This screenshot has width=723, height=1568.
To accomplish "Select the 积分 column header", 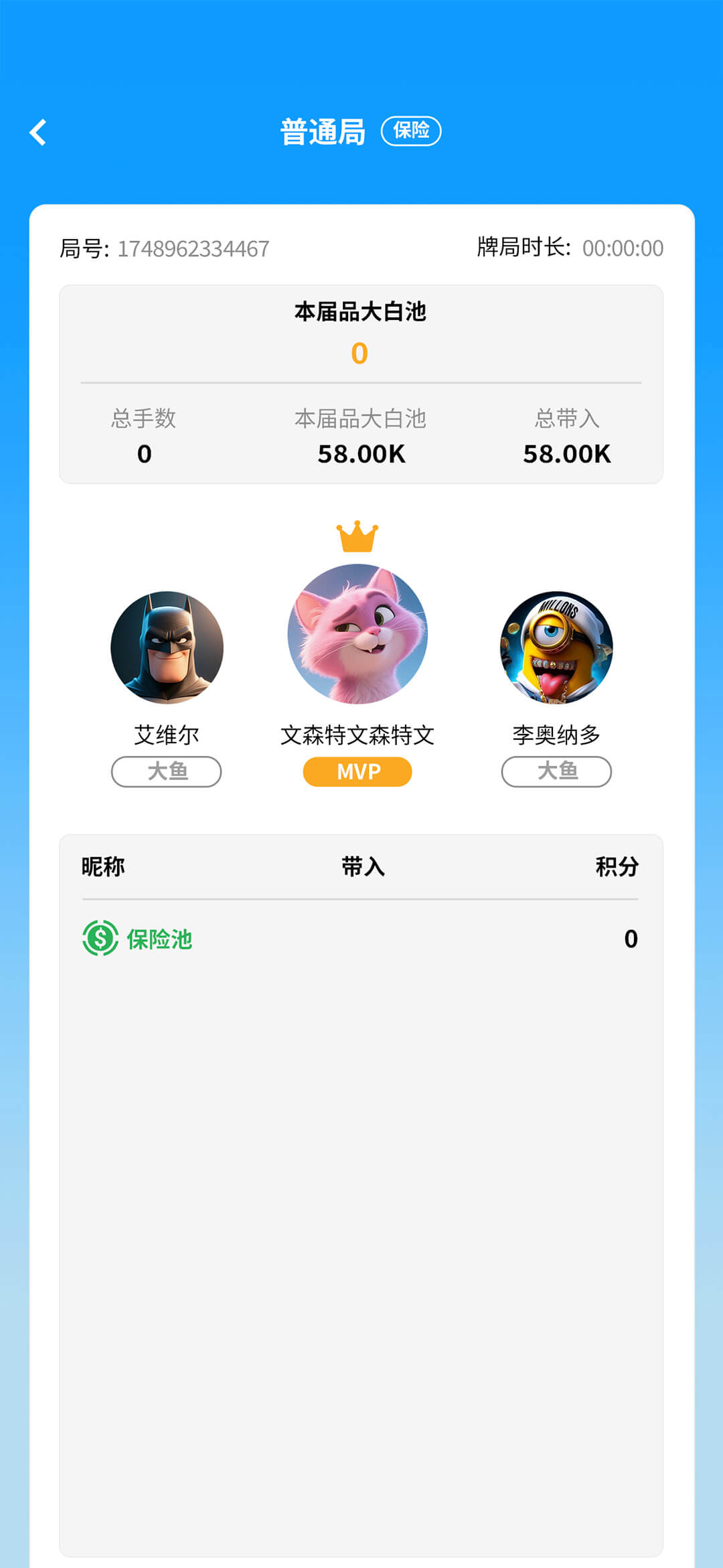I will click(617, 866).
